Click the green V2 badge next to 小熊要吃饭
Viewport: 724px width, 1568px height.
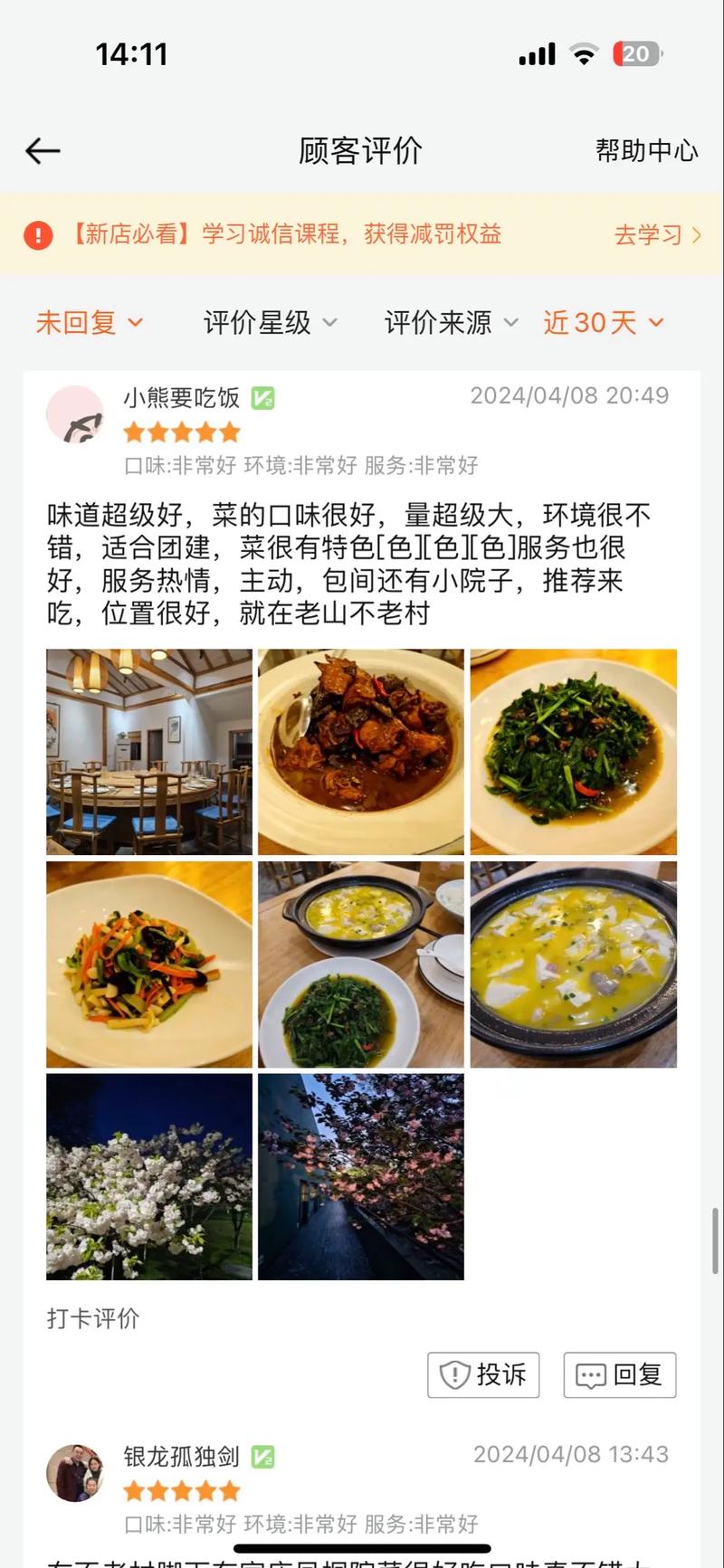(x=262, y=399)
